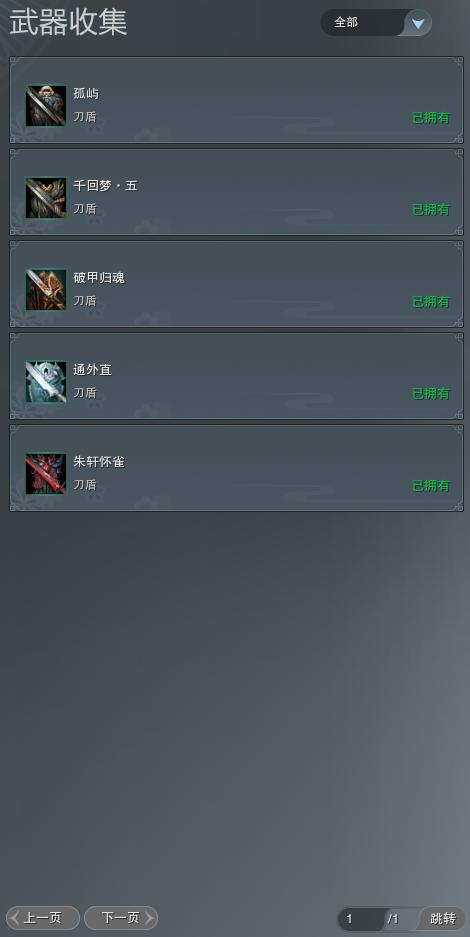Screen dimensions: 470x937
Task: Go to previous page with 上一页
Action: [x=42, y=918]
